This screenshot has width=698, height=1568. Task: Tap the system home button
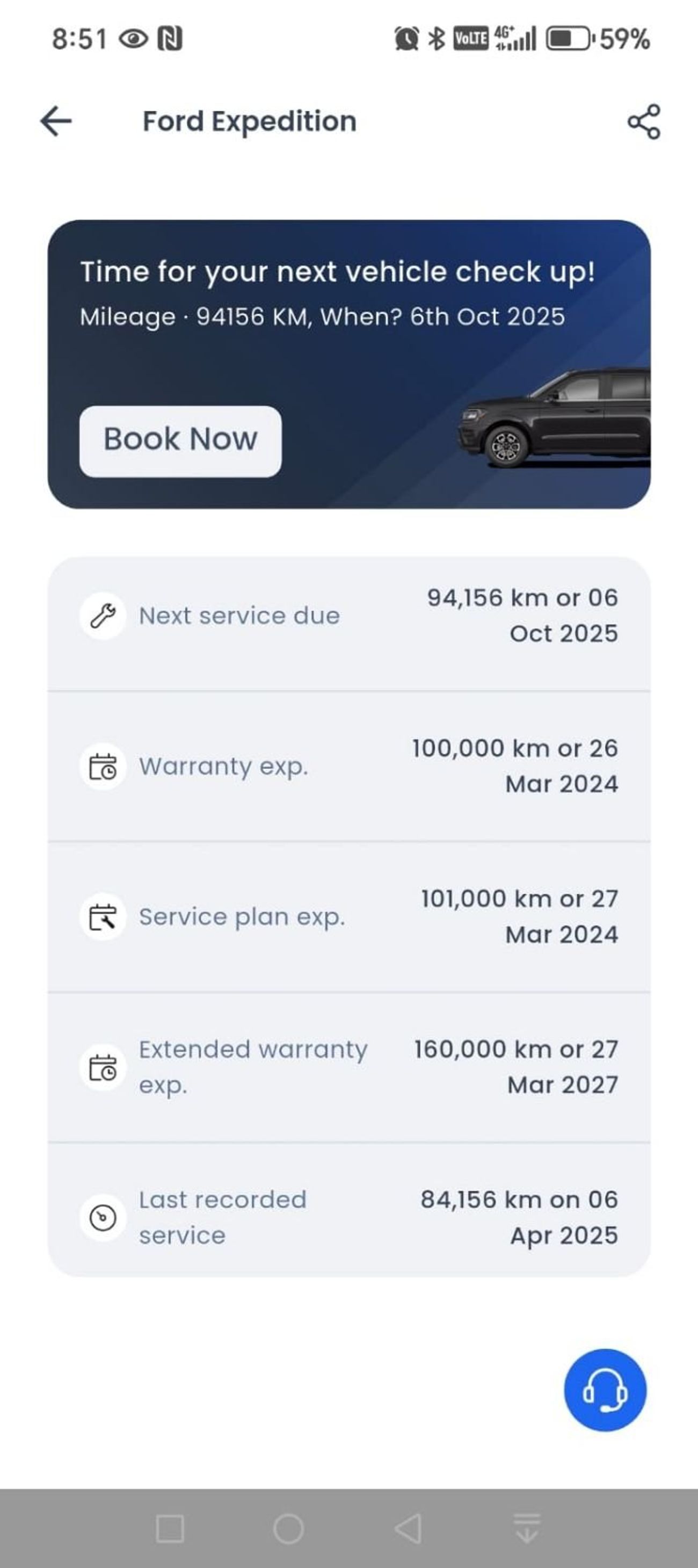click(288, 1528)
